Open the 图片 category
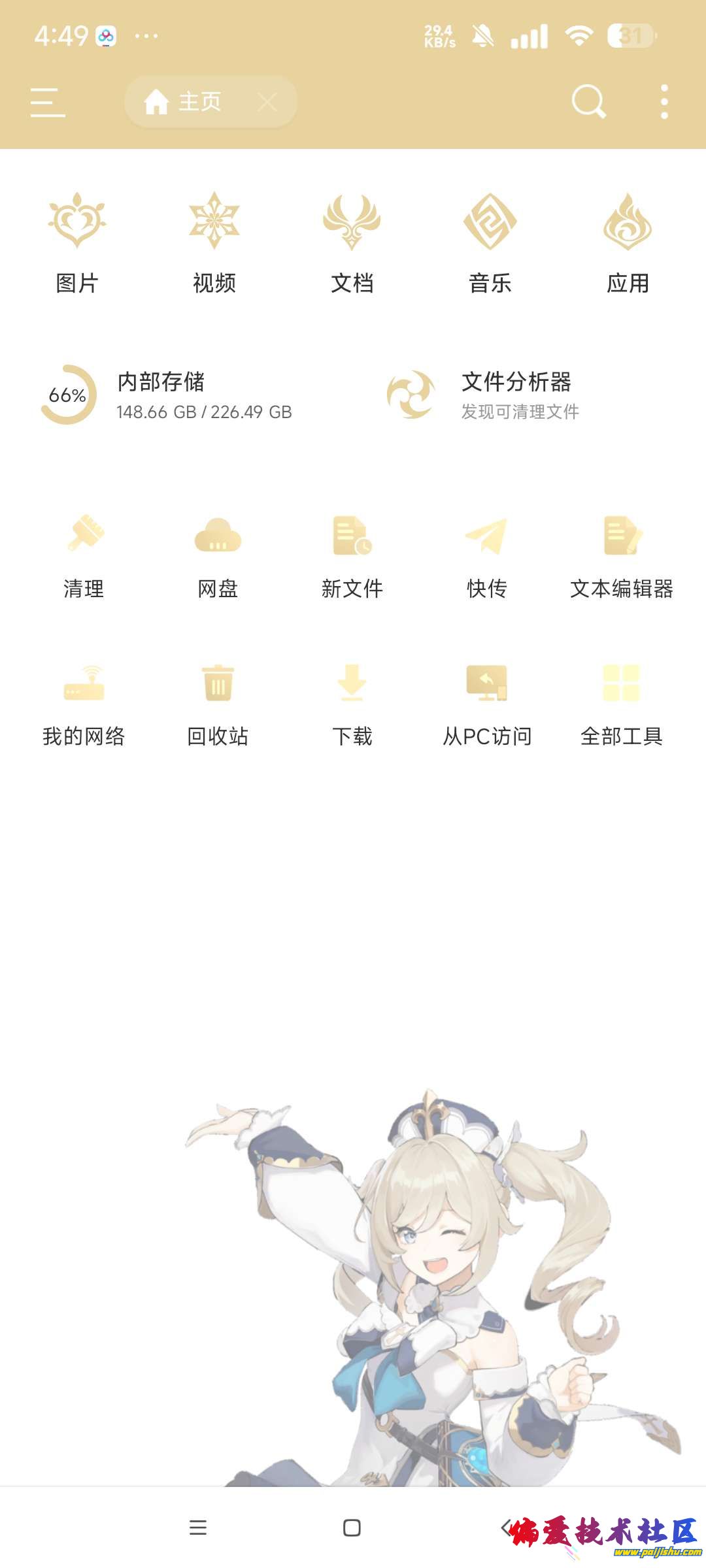Screen dimensions: 706x1568 tap(77, 242)
